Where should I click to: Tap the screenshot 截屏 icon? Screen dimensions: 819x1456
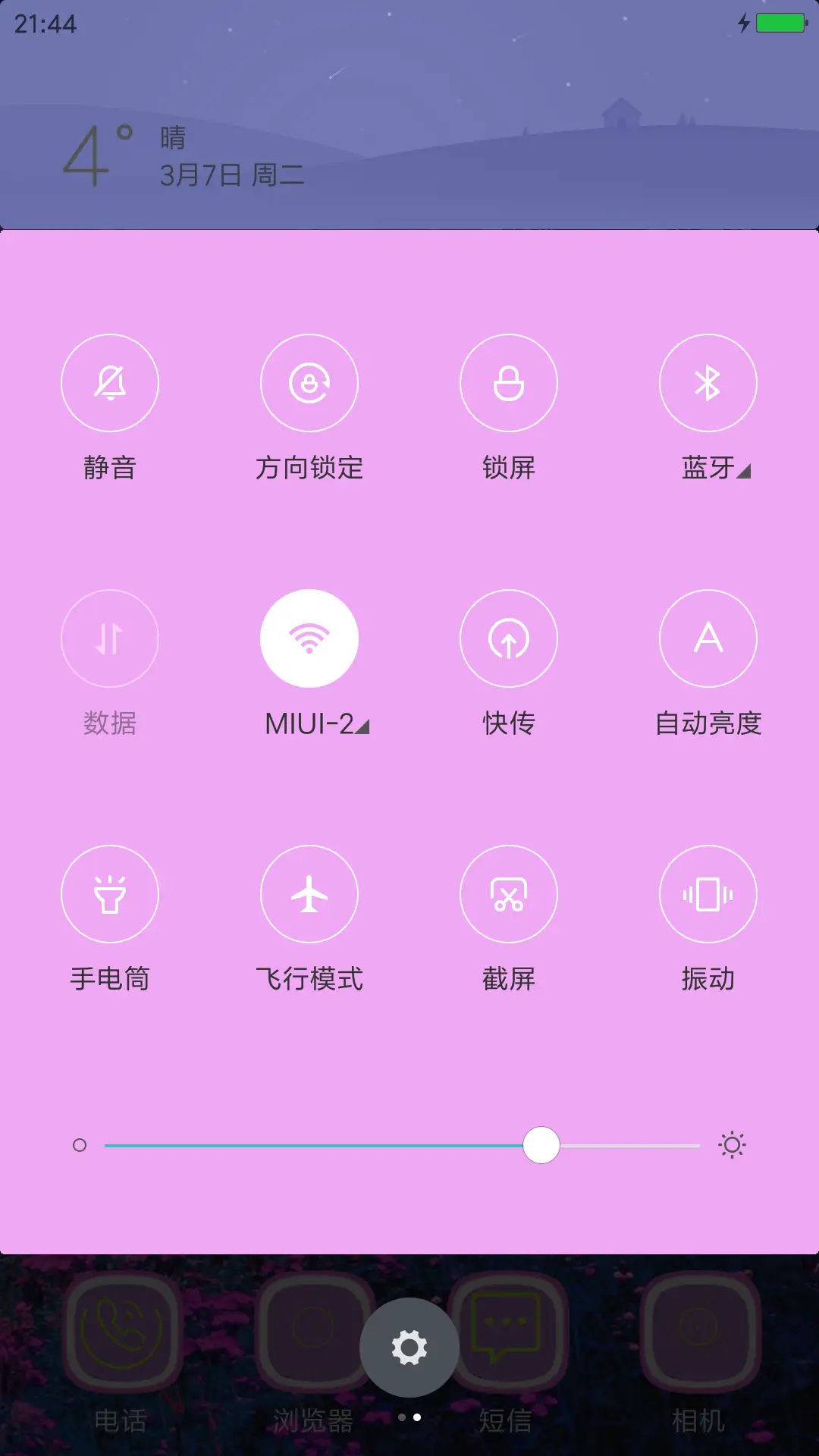click(509, 894)
